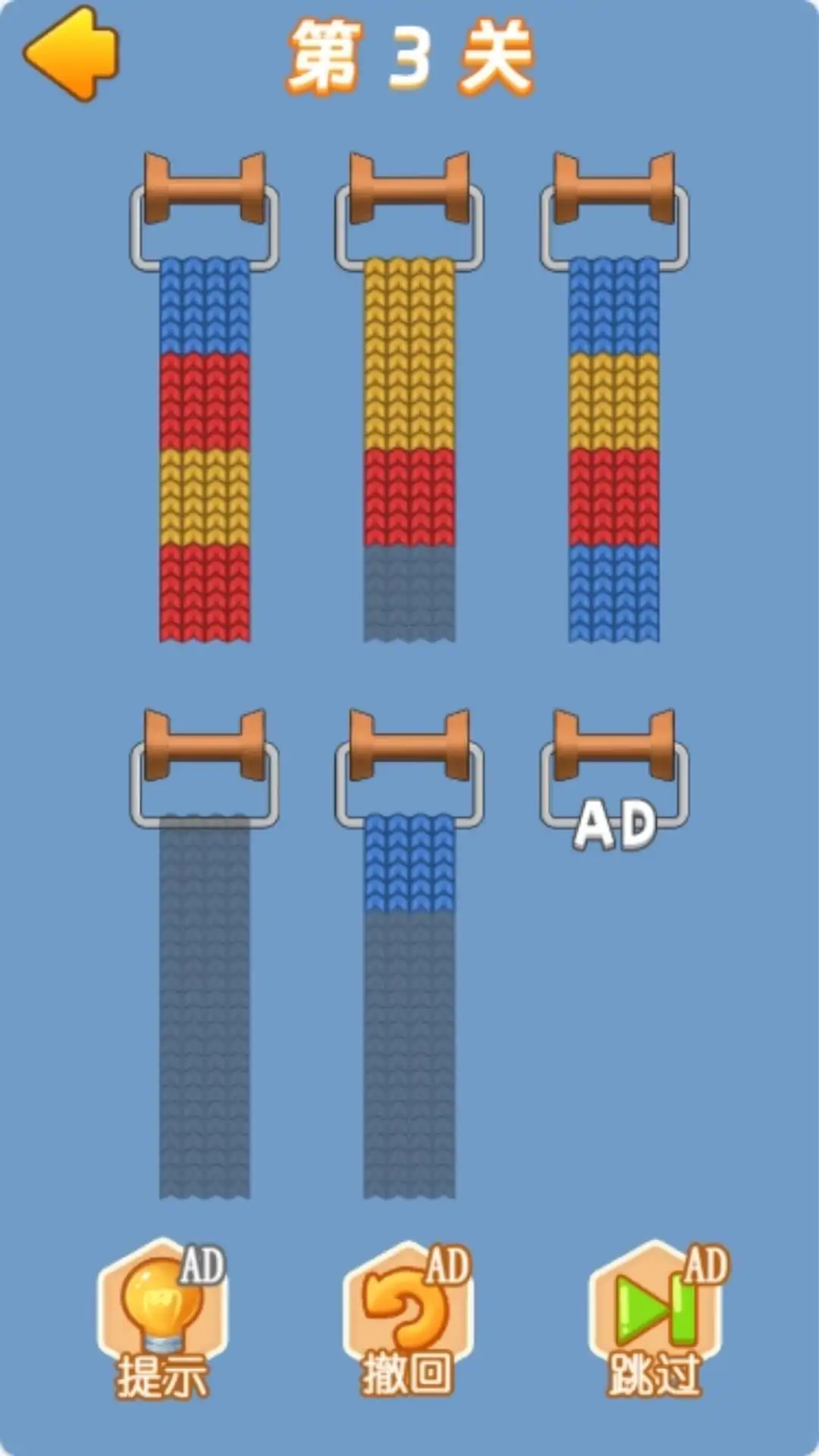Image resolution: width=819 pixels, height=1456 pixels.
Task: Go back with the orange arrow
Action: coord(72,53)
